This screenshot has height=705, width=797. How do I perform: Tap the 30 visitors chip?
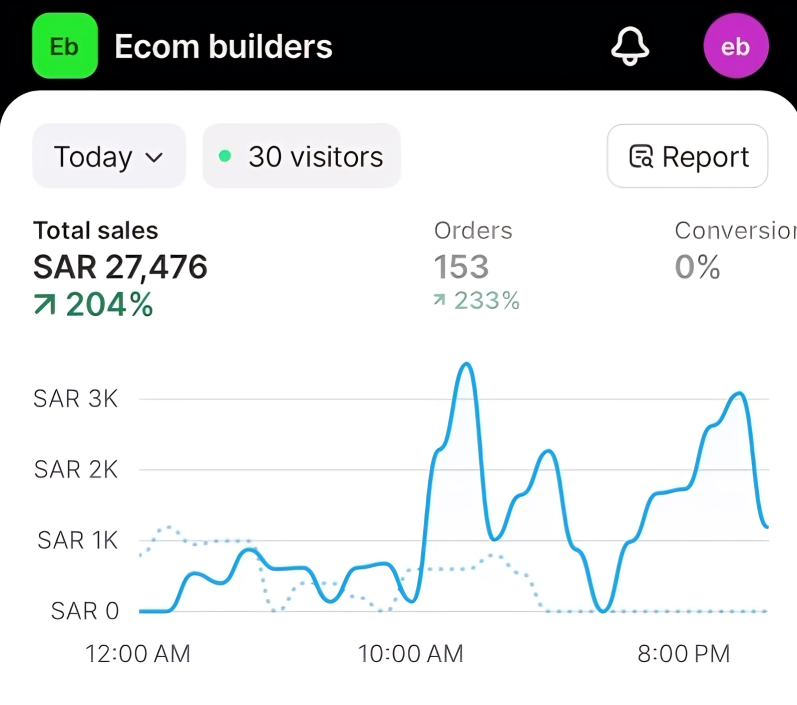[x=301, y=157]
